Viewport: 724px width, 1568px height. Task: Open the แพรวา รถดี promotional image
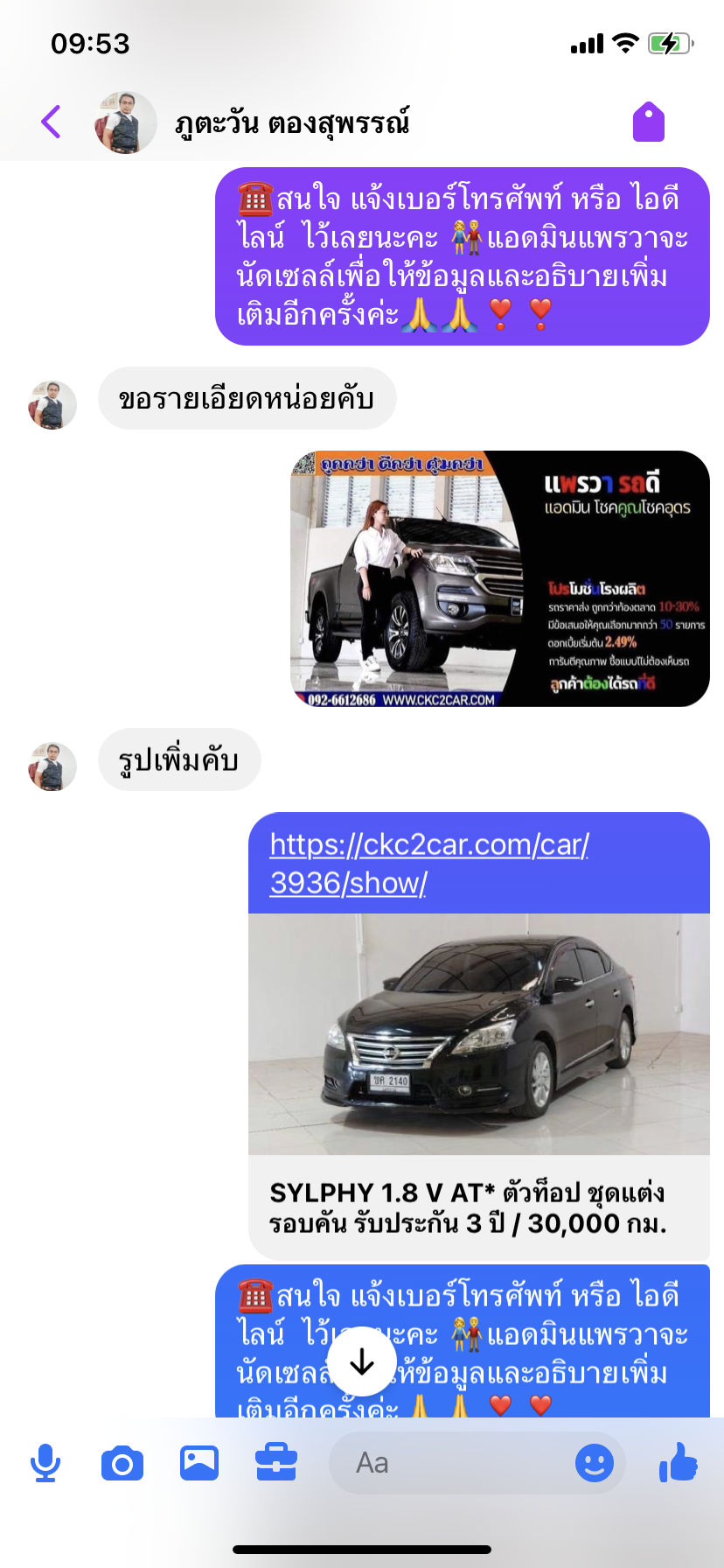click(500, 578)
